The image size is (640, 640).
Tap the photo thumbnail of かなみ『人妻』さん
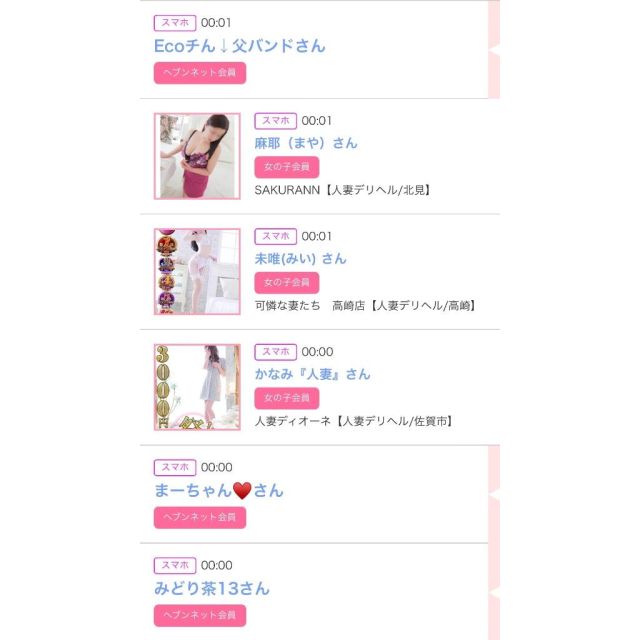(x=197, y=387)
